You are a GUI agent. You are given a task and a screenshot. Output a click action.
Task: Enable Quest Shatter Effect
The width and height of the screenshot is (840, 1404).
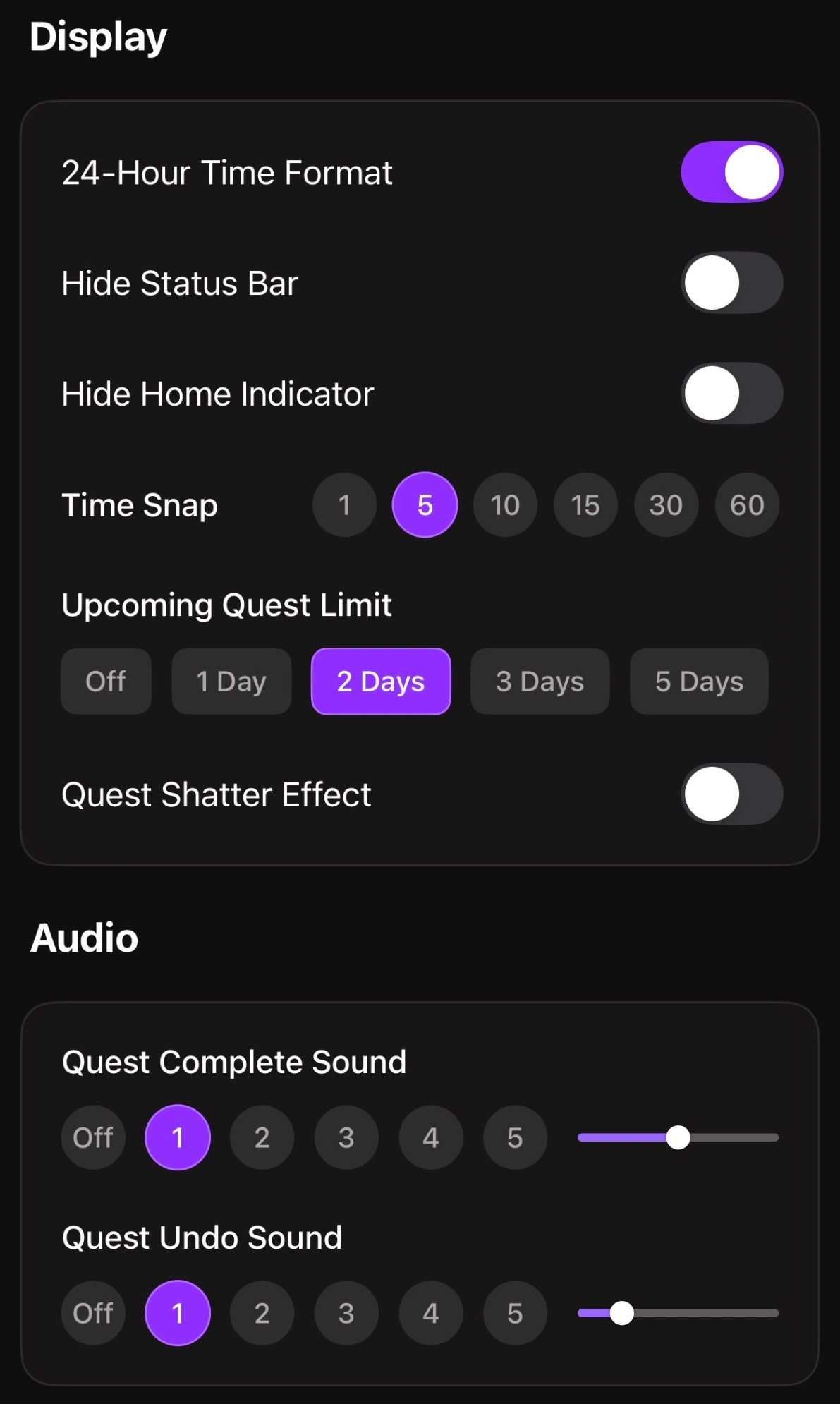(731, 794)
